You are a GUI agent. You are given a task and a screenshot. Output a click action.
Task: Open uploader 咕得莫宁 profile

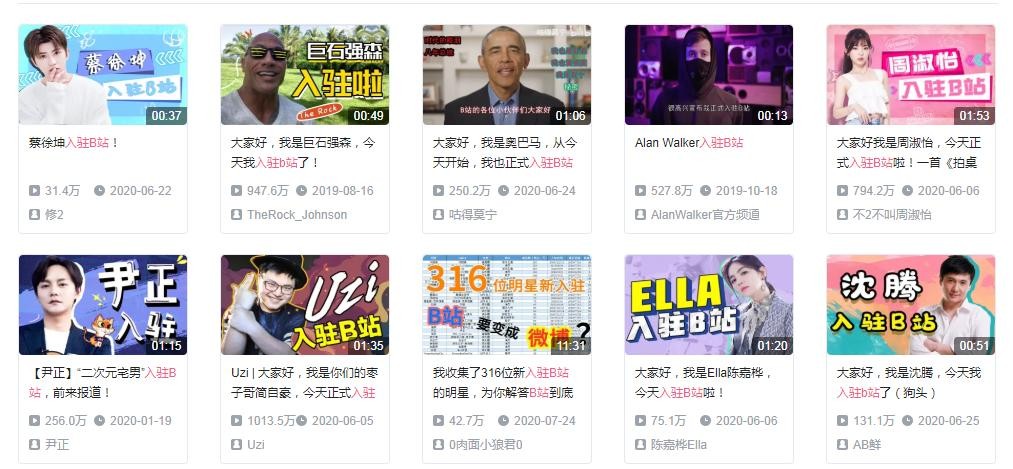[x=473, y=215]
